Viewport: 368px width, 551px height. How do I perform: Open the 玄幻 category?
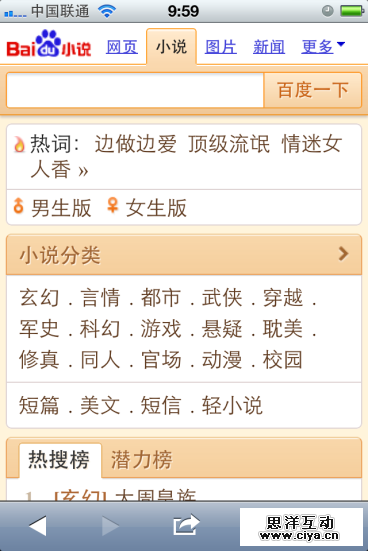[39, 298]
